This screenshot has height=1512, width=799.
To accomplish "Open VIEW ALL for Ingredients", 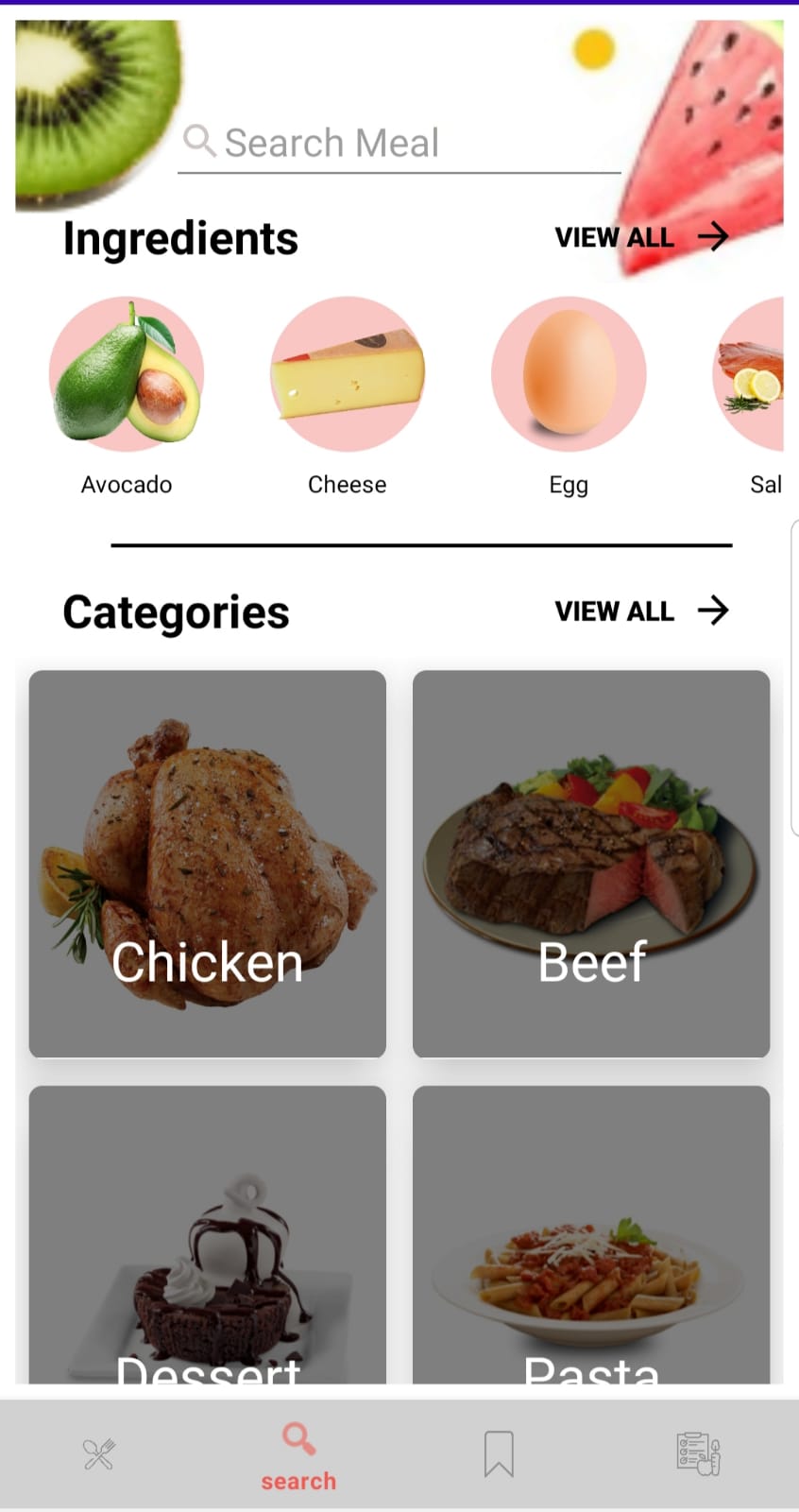I will (x=614, y=237).
